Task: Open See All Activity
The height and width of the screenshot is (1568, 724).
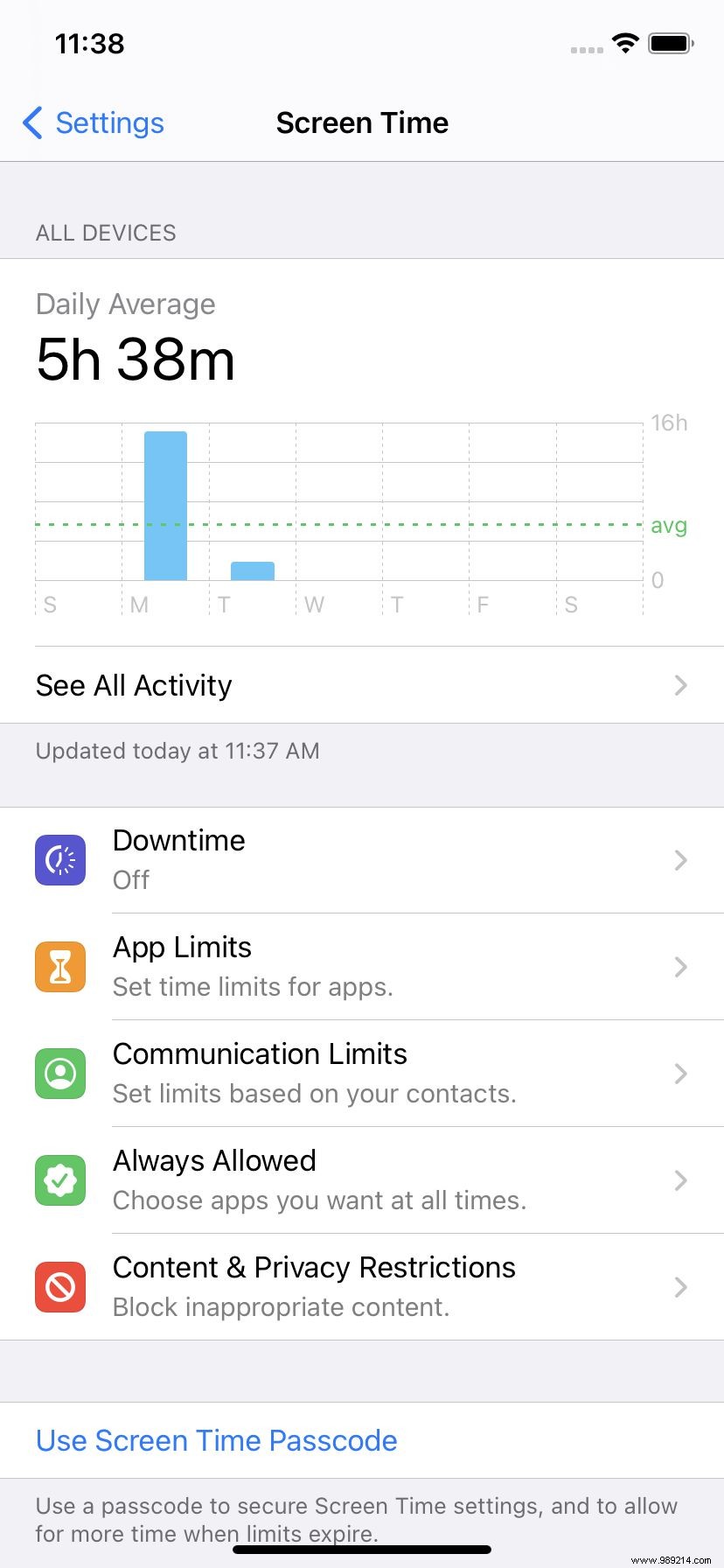Action: (133, 685)
